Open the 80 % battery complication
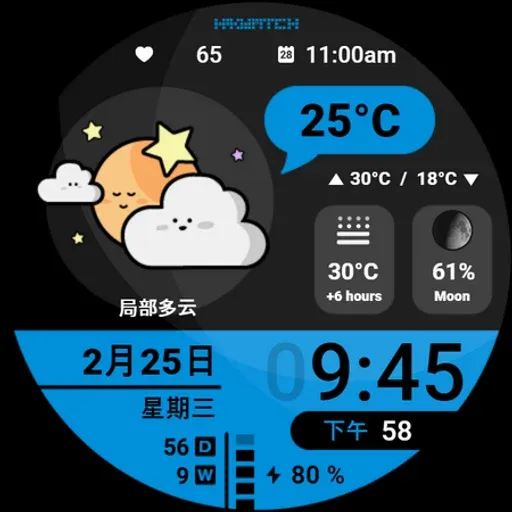 click(305, 475)
